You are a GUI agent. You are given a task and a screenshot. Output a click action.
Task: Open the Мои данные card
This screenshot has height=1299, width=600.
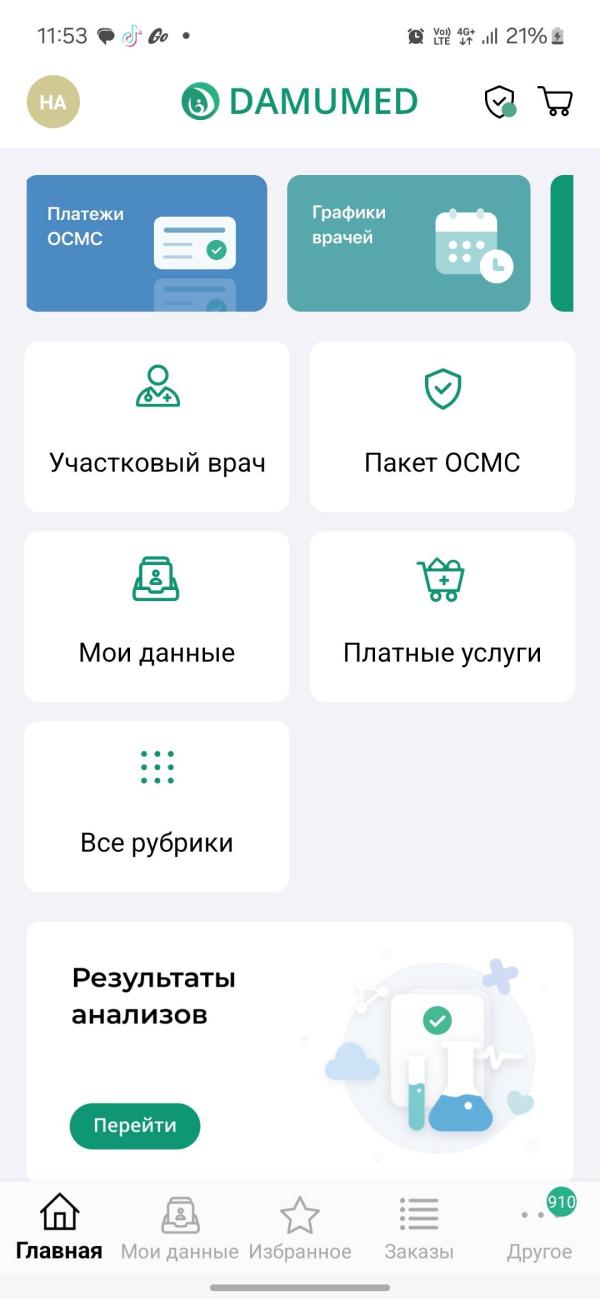pos(157,616)
